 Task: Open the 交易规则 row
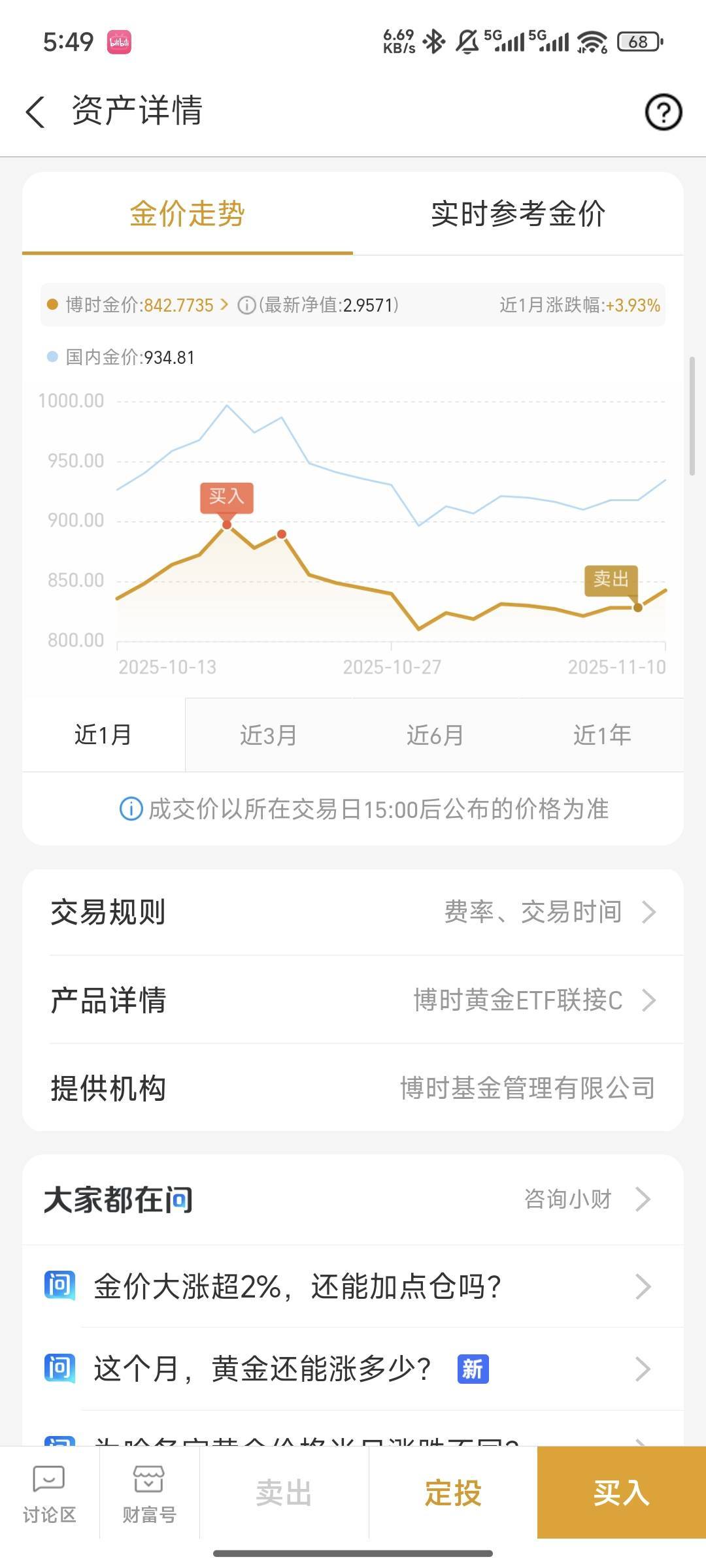click(353, 912)
